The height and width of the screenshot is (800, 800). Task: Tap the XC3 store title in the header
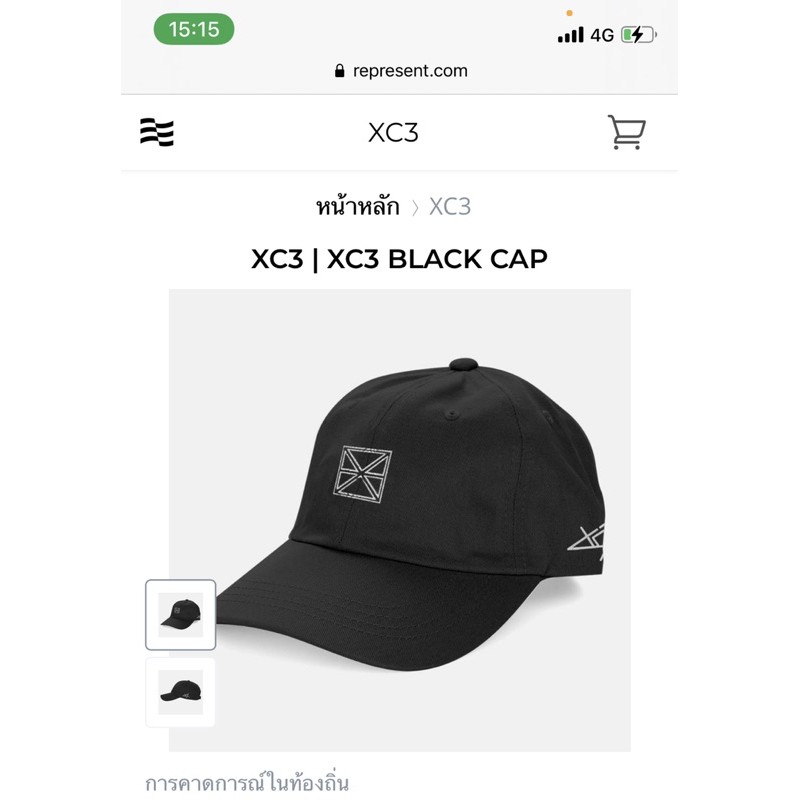pos(393,133)
